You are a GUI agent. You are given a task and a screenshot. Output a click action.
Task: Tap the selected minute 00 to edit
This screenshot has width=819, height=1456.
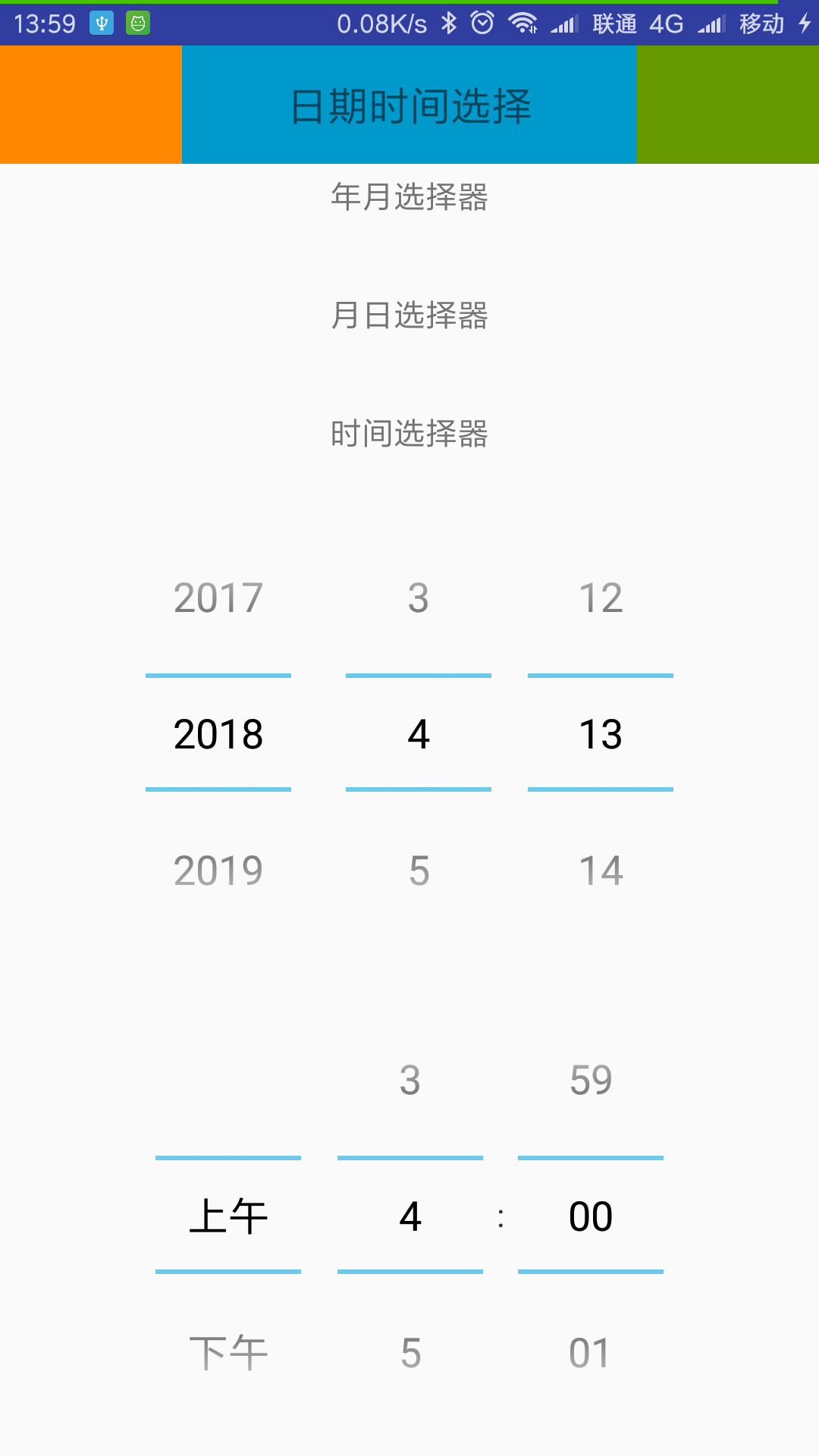(591, 1216)
